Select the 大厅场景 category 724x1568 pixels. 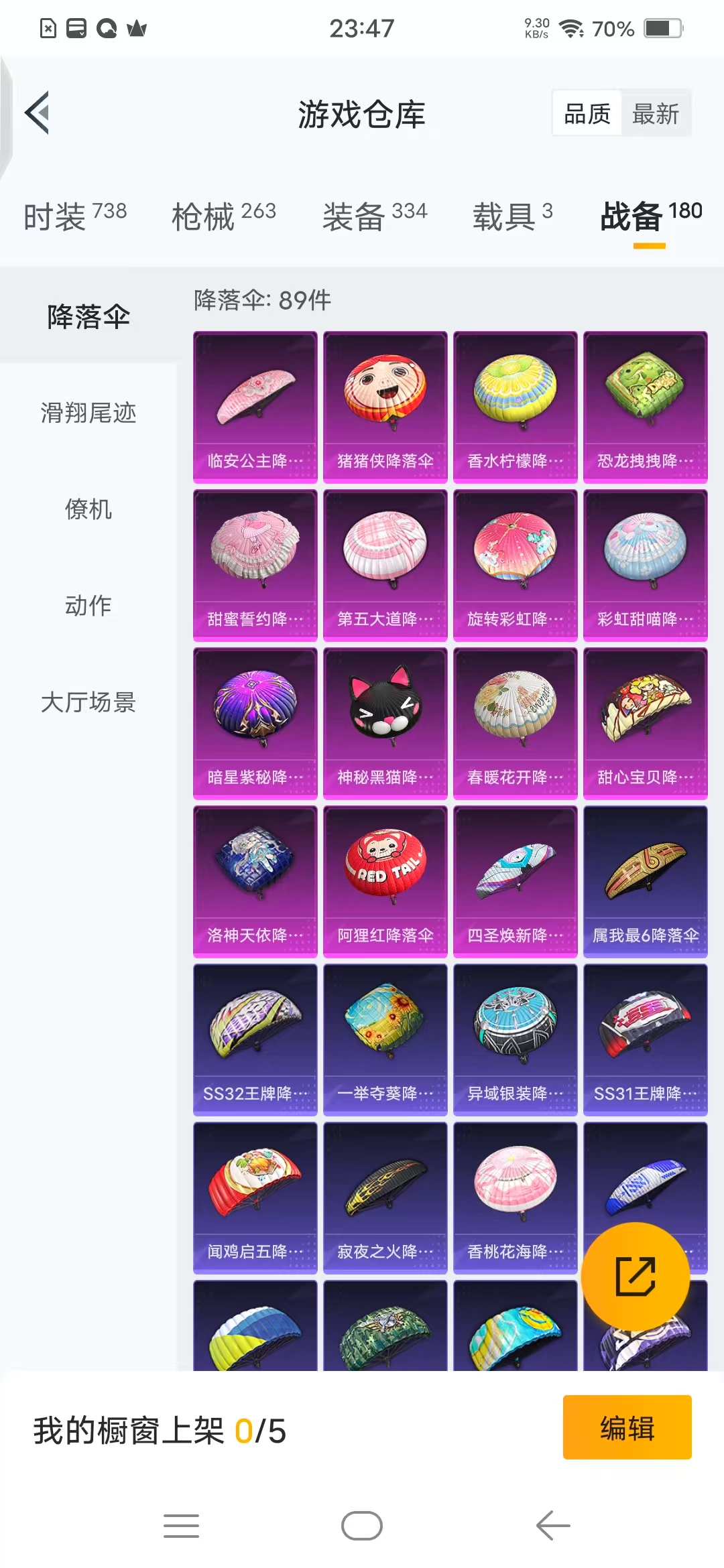coord(88,702)
